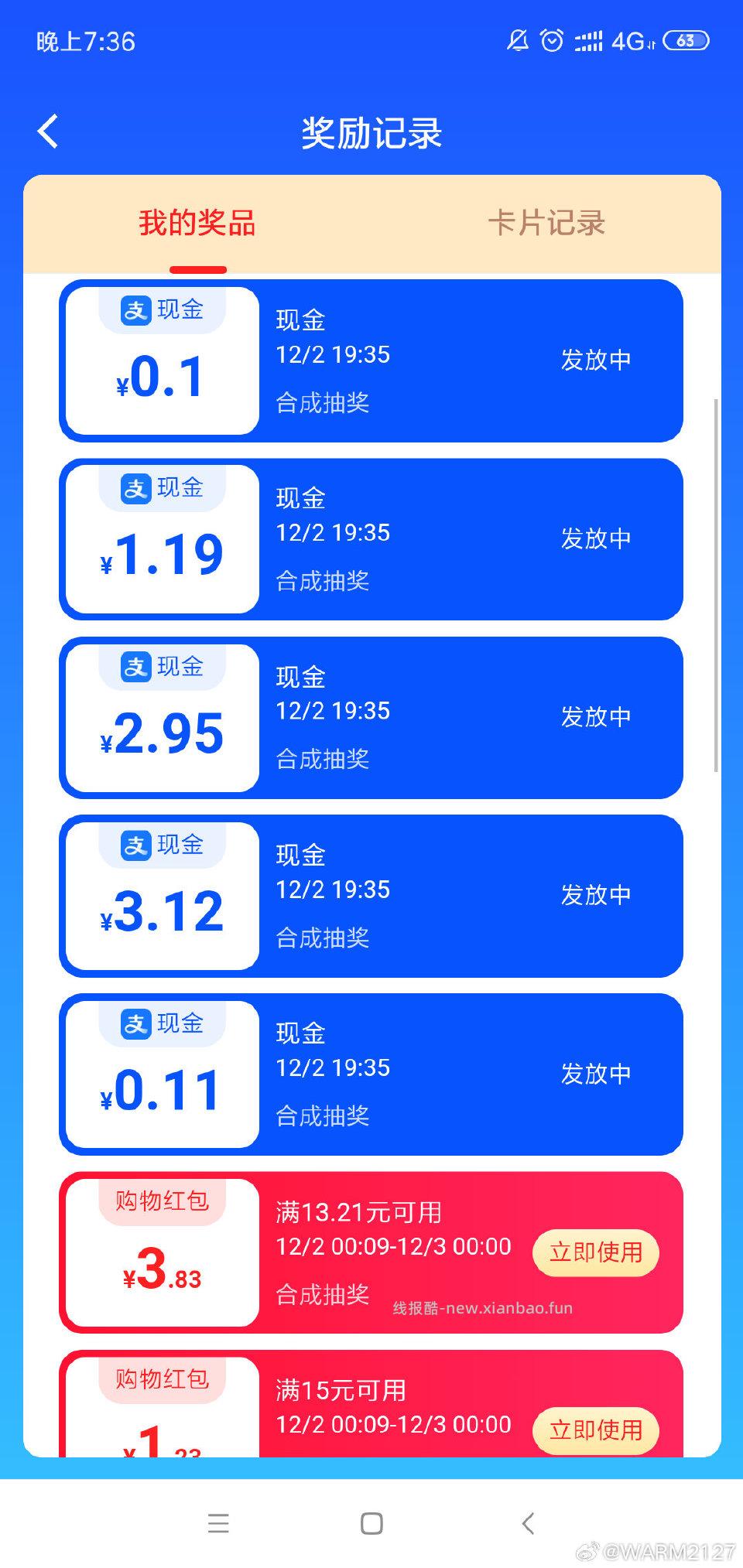Click 立即使用 on the 满15元可用 red packet

[x=594, y=1430]
